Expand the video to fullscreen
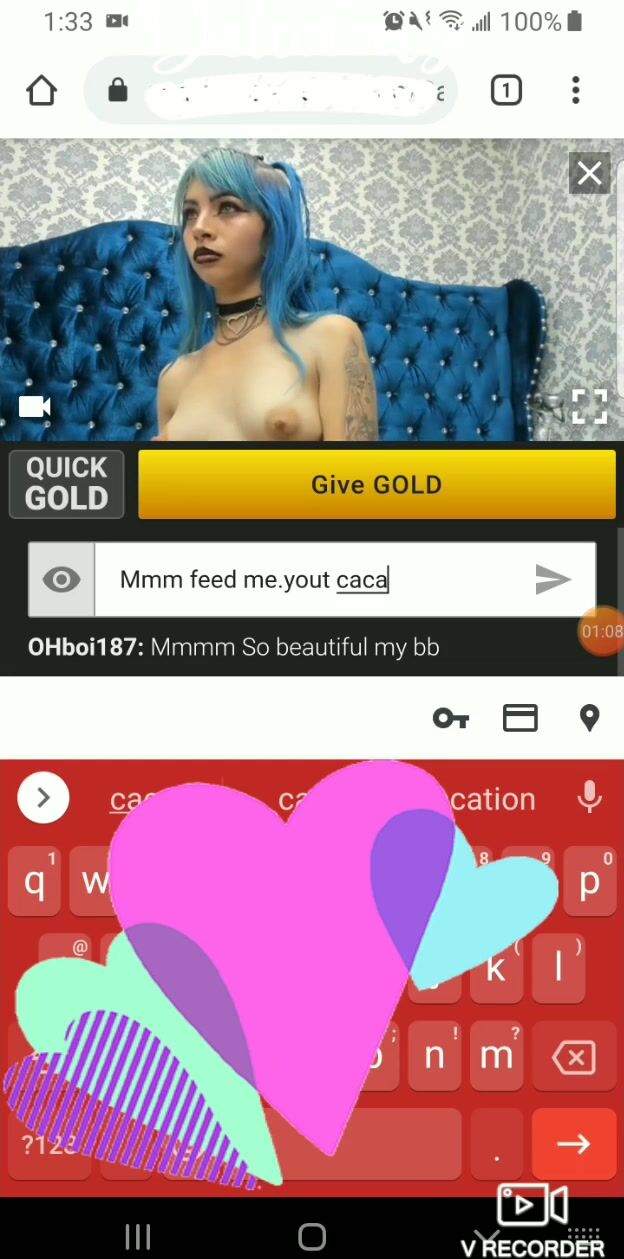Viewport: 624px width, 1259px height. (589, 406)
